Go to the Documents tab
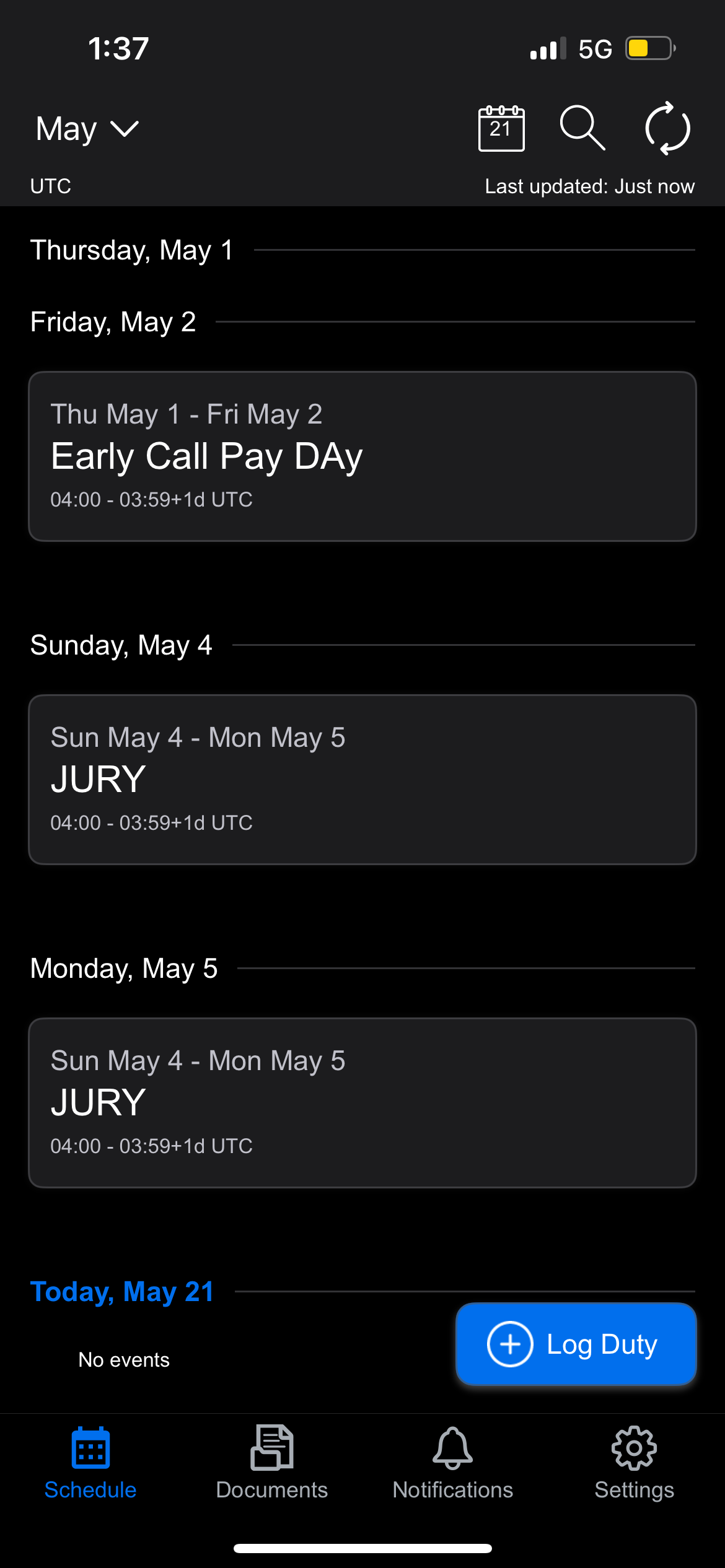The width and height of the screenshot is (725, 1568). tap(271, 1463)
